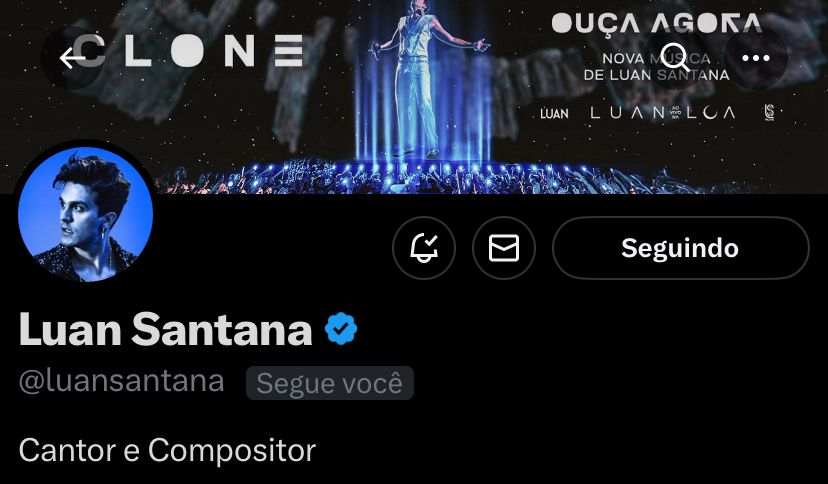Tap the Seguindo button to unfollow
This screenshot has height=484, width=828.
[x=680, y=248]
